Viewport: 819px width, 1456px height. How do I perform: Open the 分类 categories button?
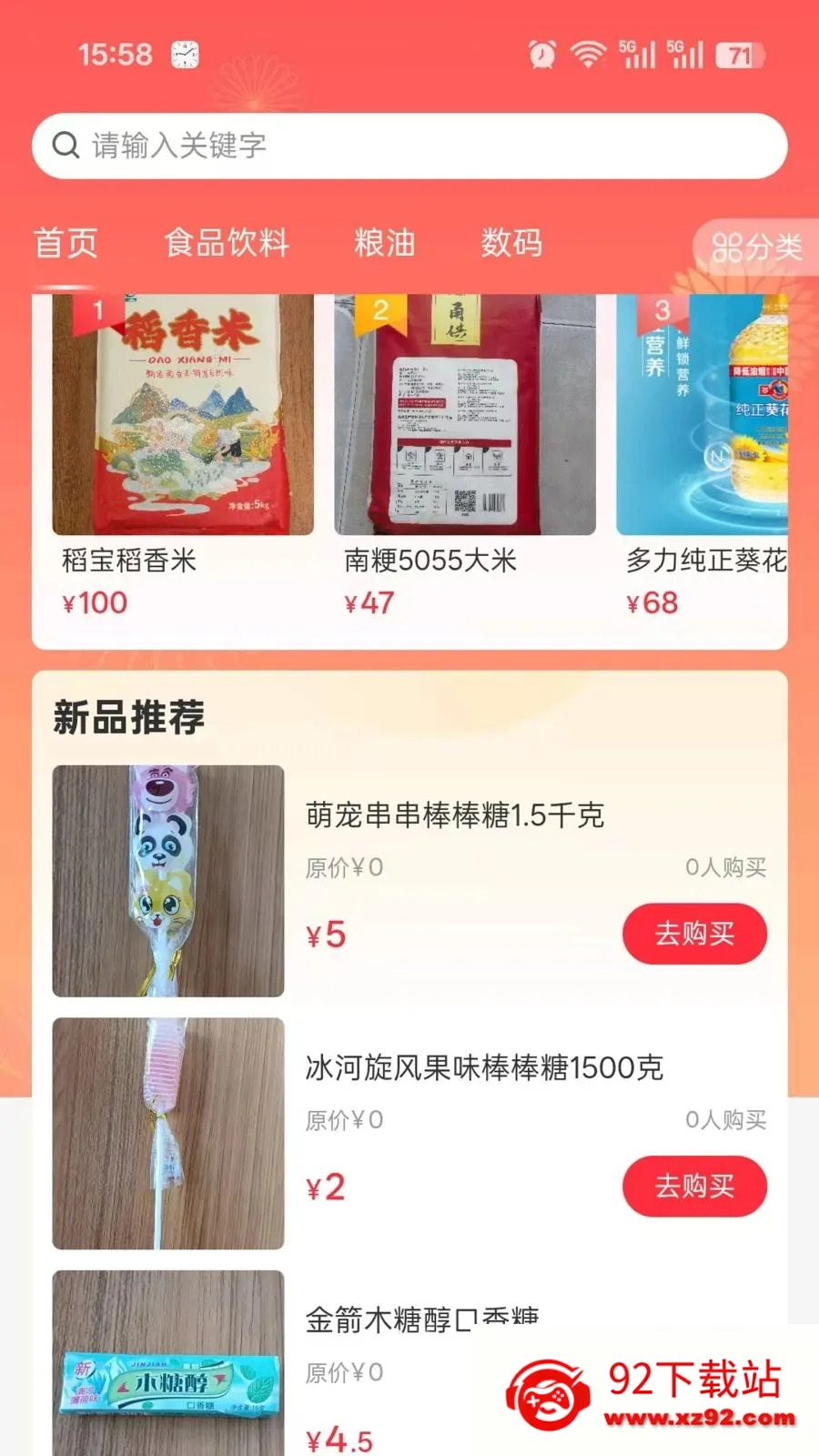click(x=756, y=247)
